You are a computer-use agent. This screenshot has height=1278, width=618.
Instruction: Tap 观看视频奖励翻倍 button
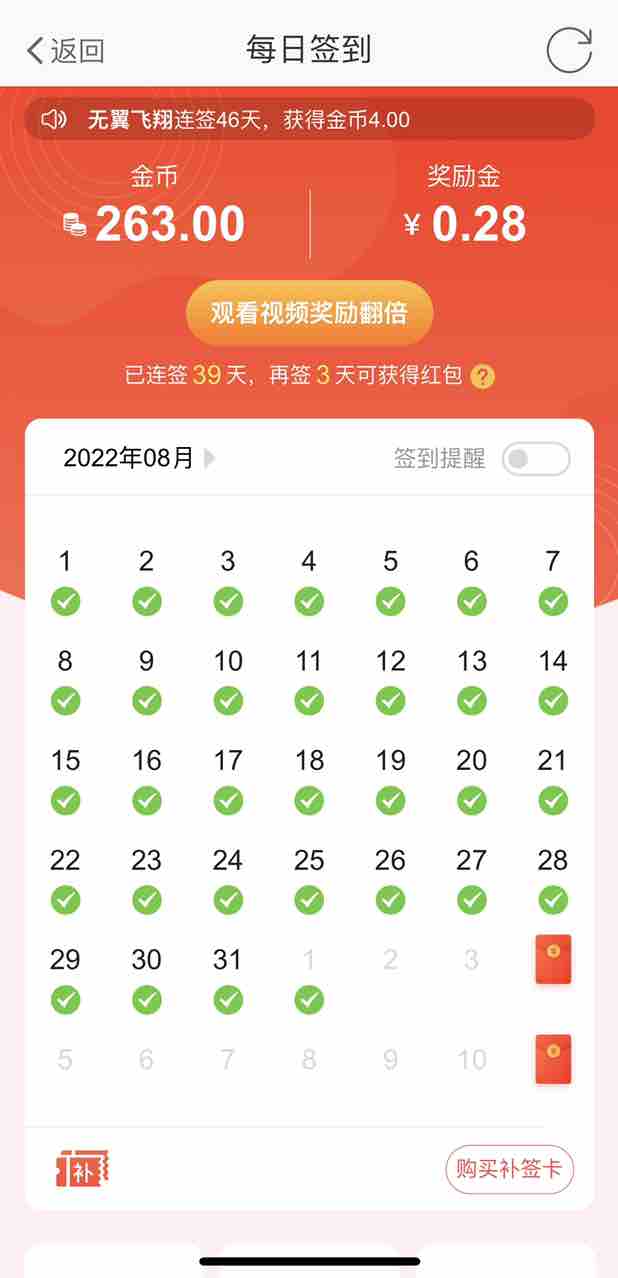[309, 312]
